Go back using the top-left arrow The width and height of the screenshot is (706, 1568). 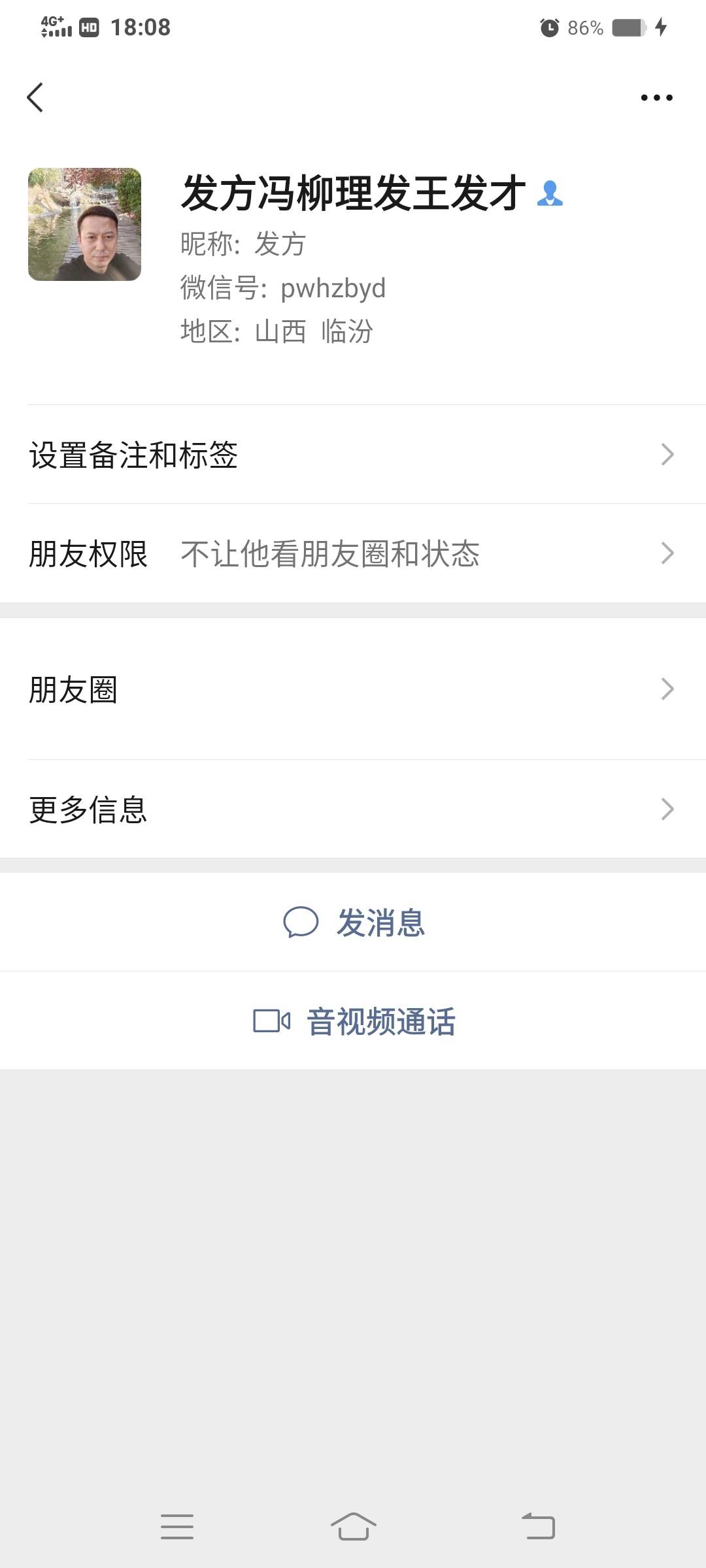(x=35, y=98)
